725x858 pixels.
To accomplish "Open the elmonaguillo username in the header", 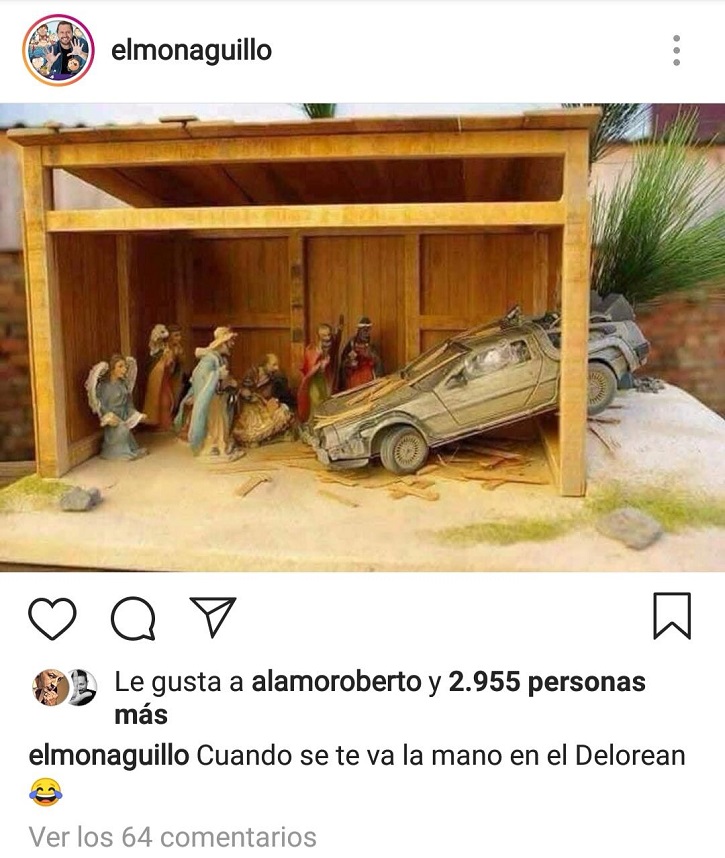I will 191,50.
